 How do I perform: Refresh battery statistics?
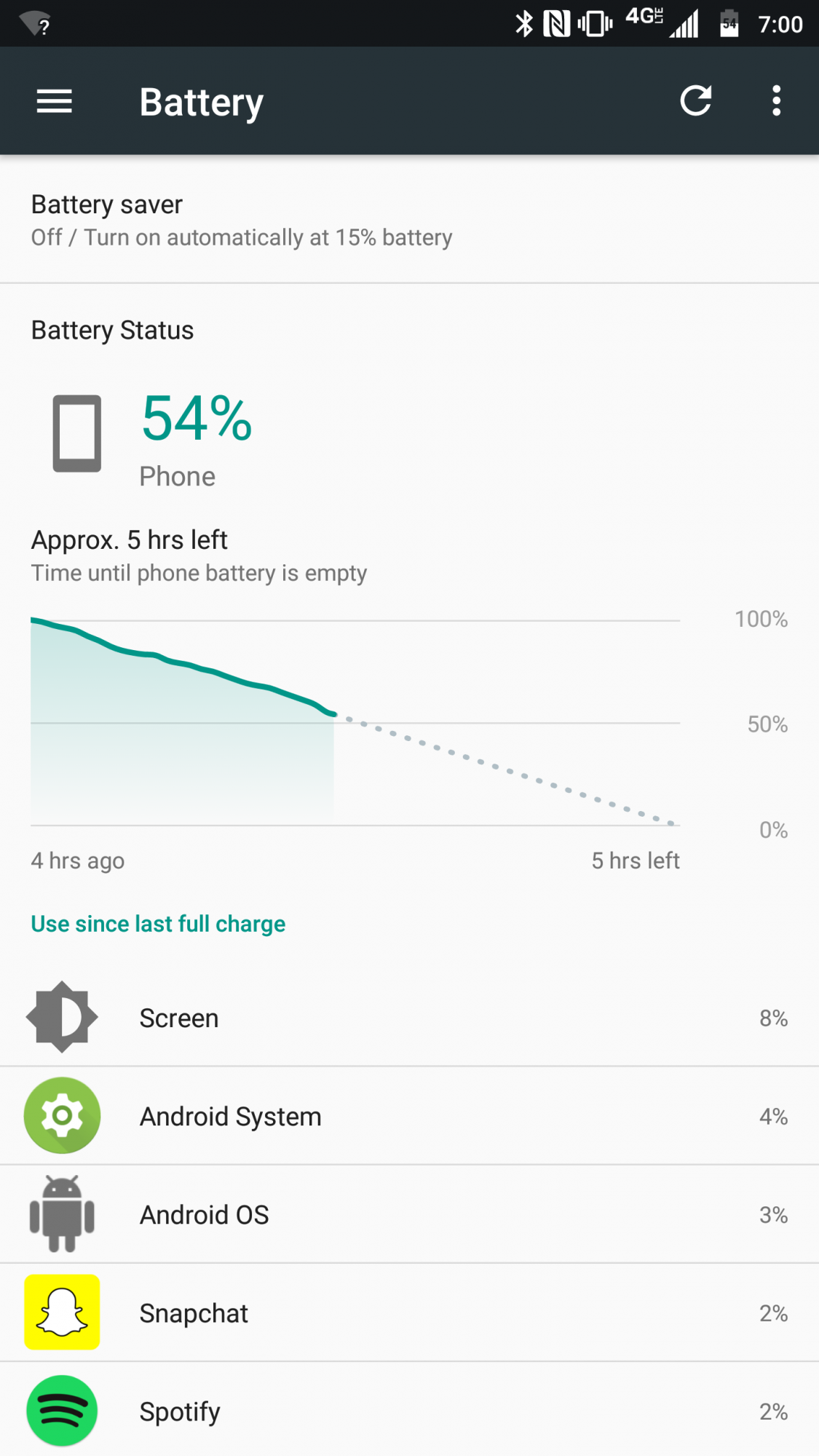tap(695, 100)
